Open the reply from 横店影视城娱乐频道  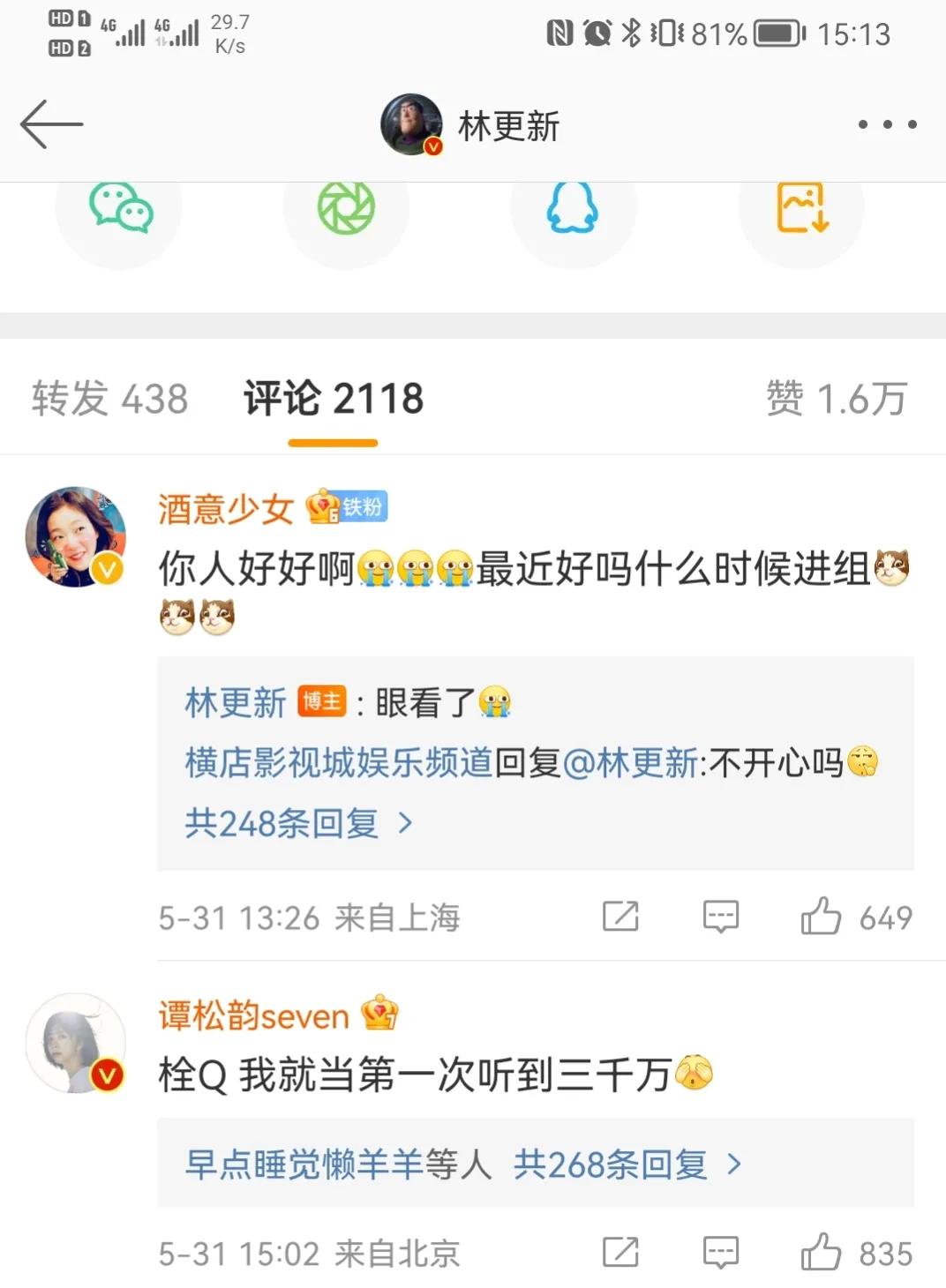[x=335, y=764]
